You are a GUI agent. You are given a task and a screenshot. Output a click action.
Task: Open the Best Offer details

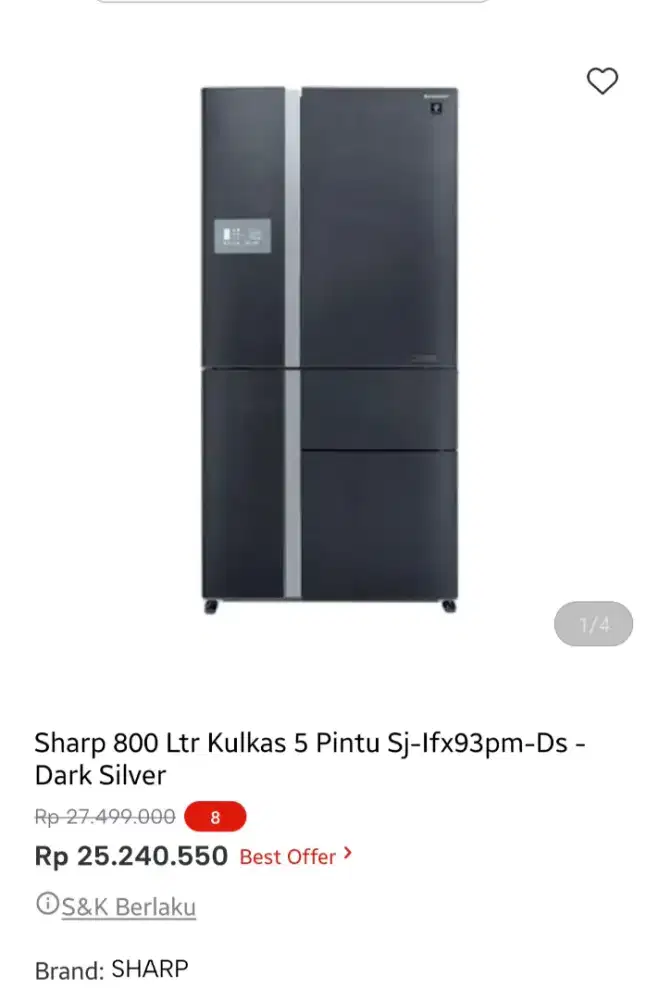[x=296, y=856]
